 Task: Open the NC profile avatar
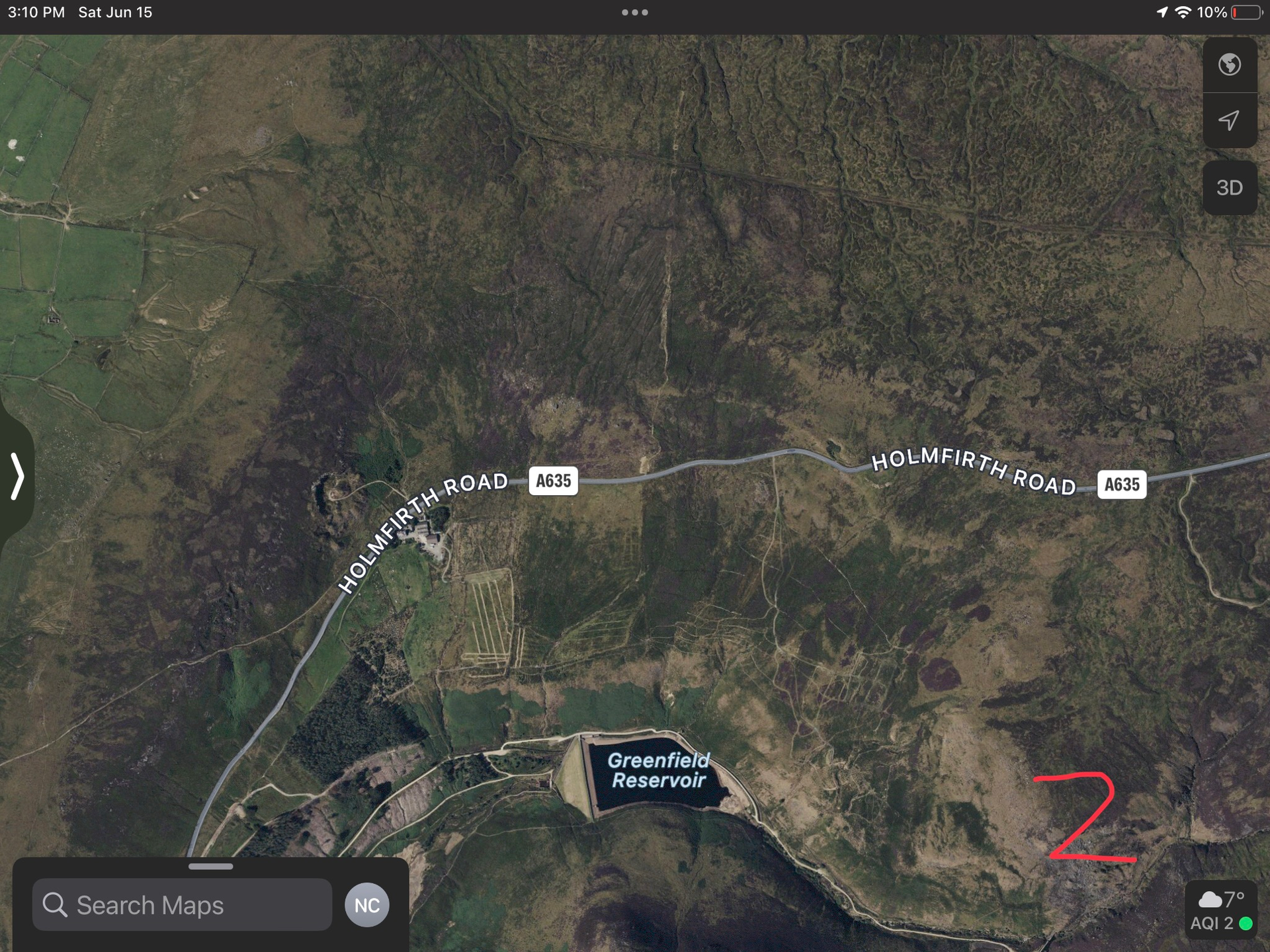[367, 904]
